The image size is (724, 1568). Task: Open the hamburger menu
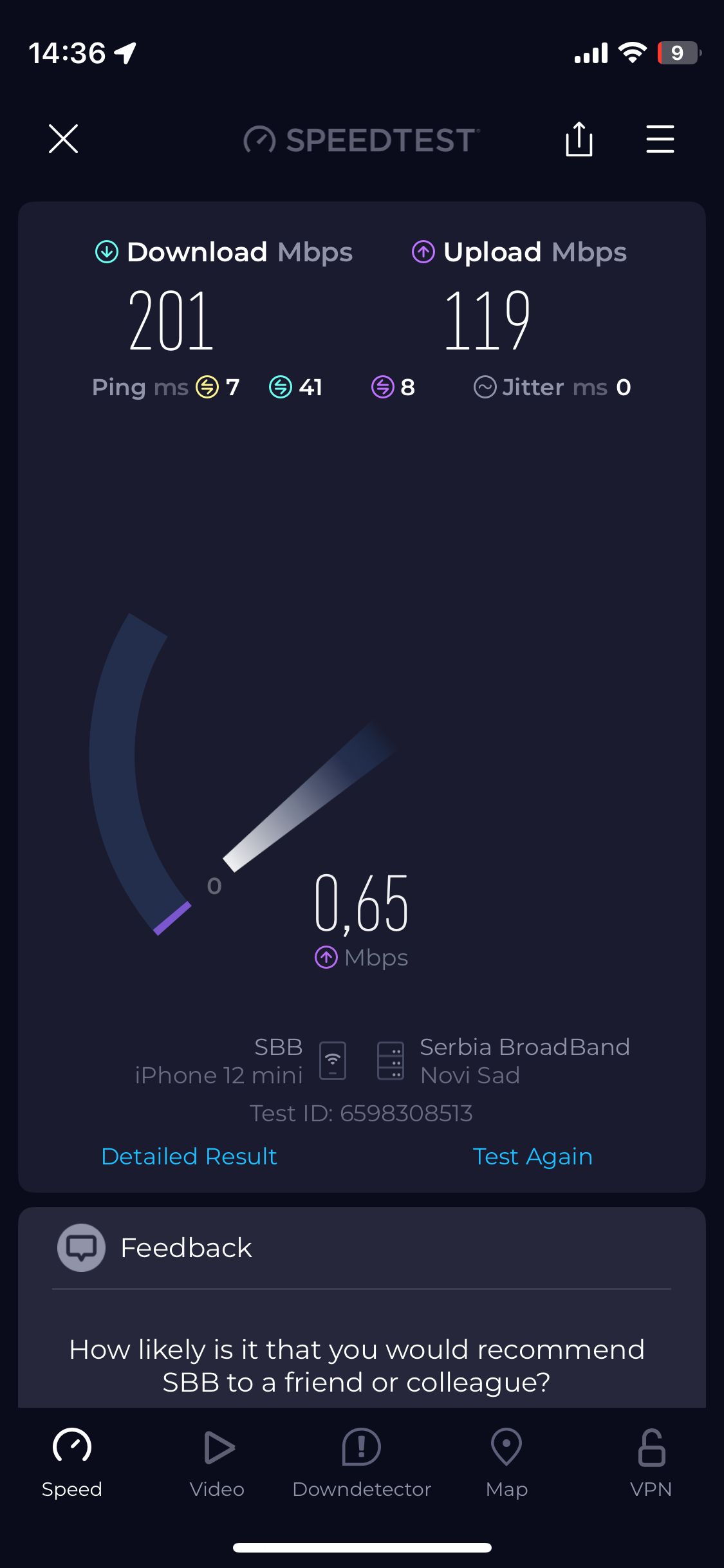pos(660,139)
